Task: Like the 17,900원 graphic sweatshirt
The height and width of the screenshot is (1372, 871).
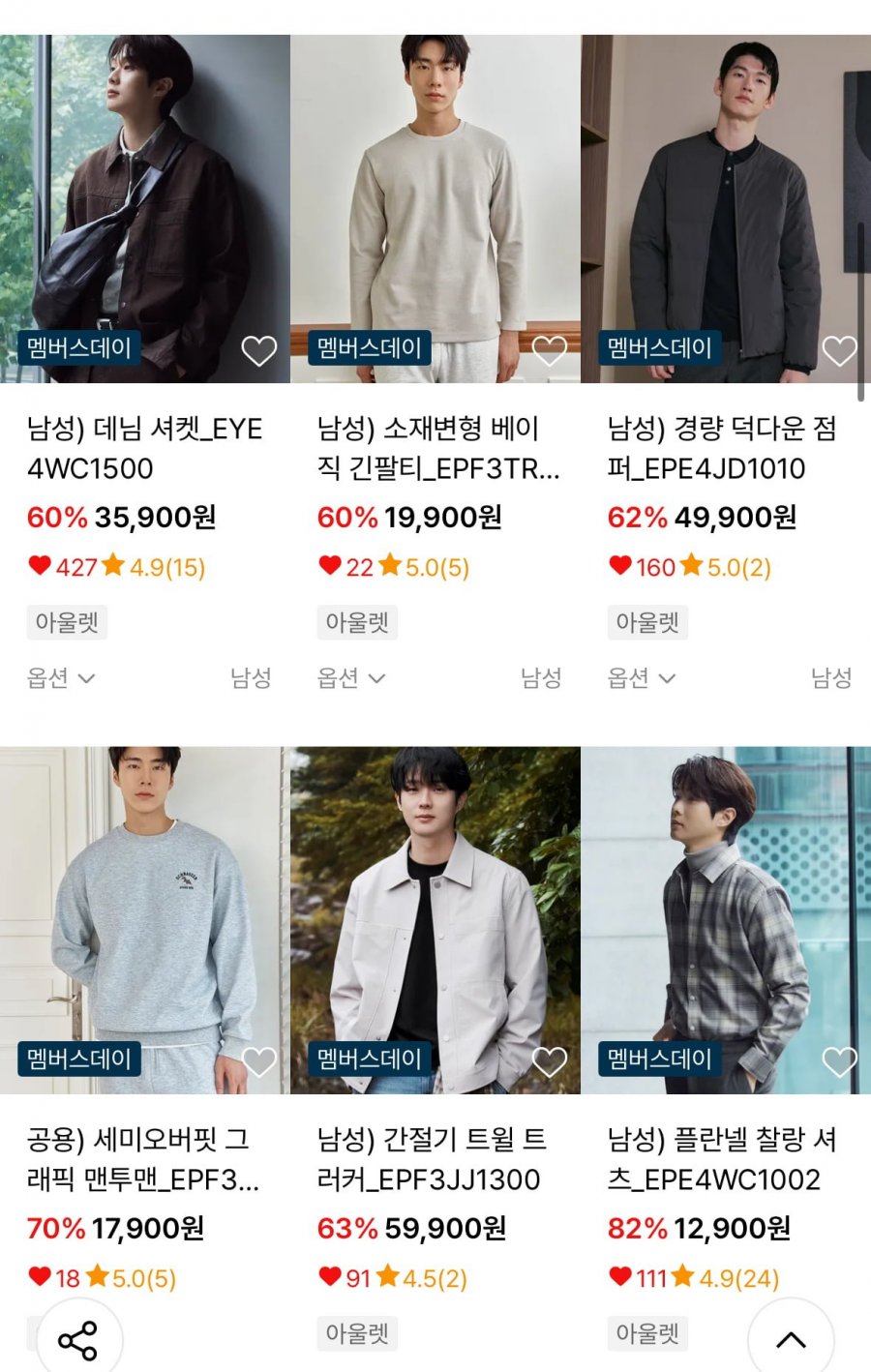Action: (x=258, y=1062)
